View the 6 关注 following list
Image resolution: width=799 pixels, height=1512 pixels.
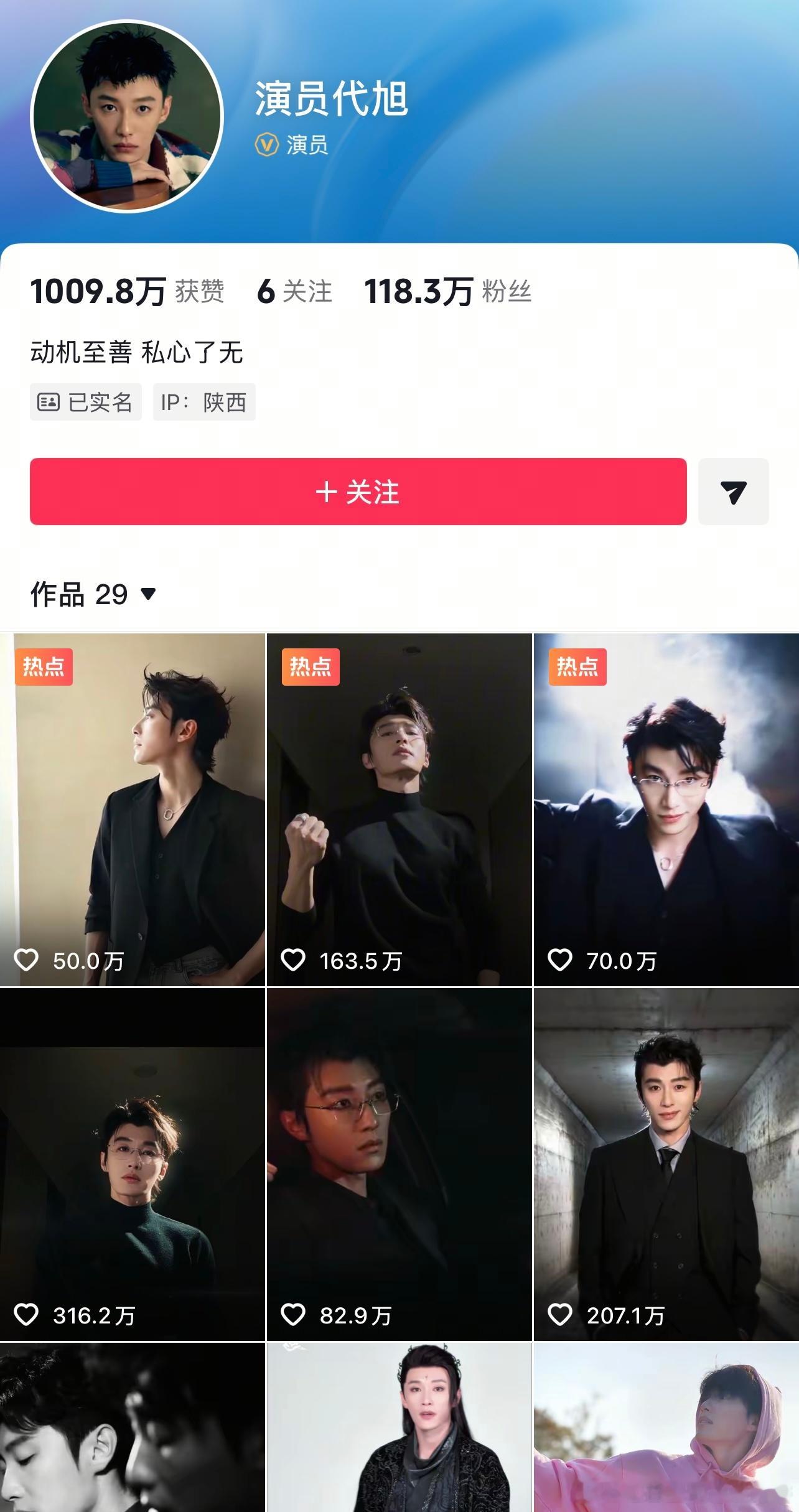pyautogui.click(x=294, y=291)
